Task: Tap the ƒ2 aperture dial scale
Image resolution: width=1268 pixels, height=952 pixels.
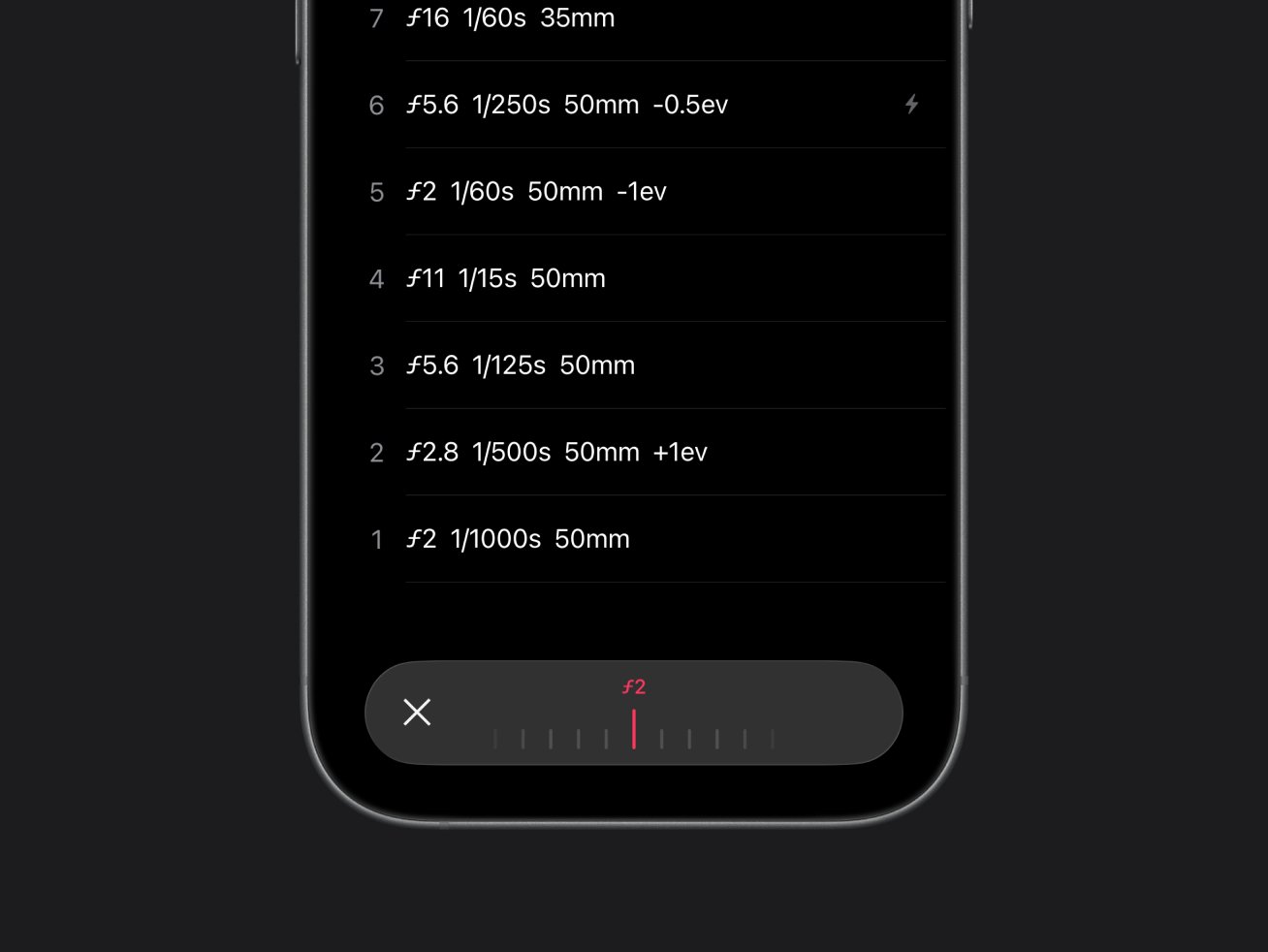Action: [x=634, y=729]
